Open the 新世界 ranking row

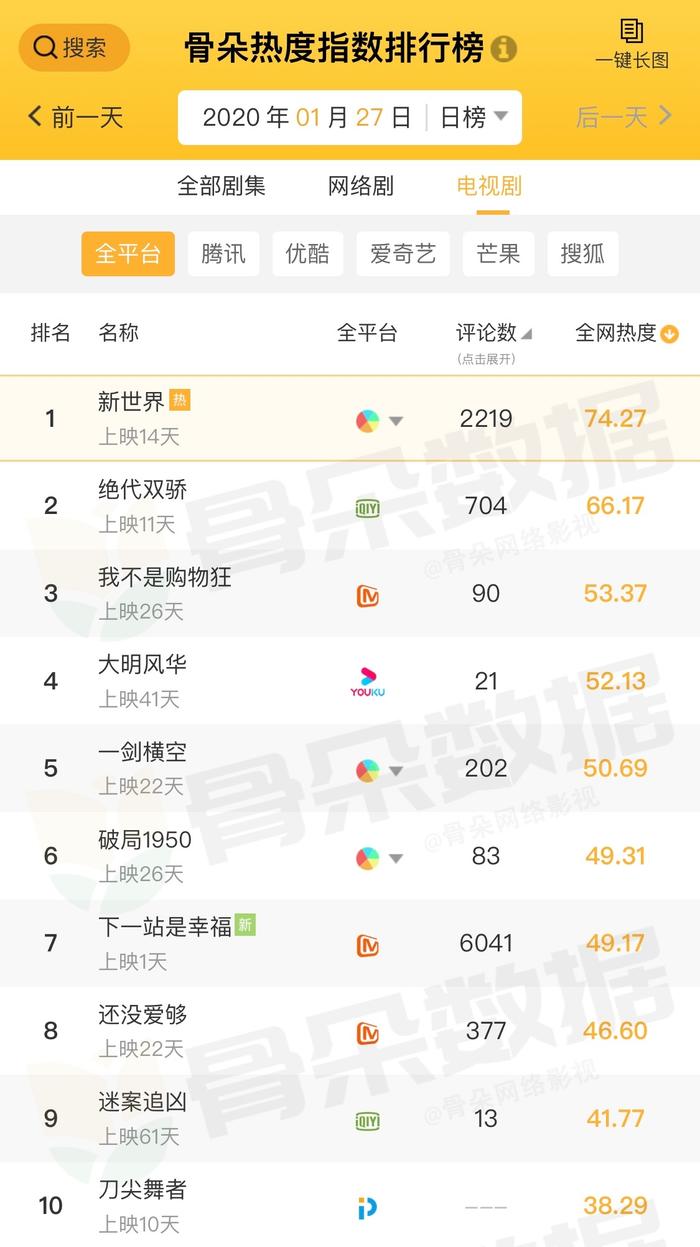click(x=350, y=418)
